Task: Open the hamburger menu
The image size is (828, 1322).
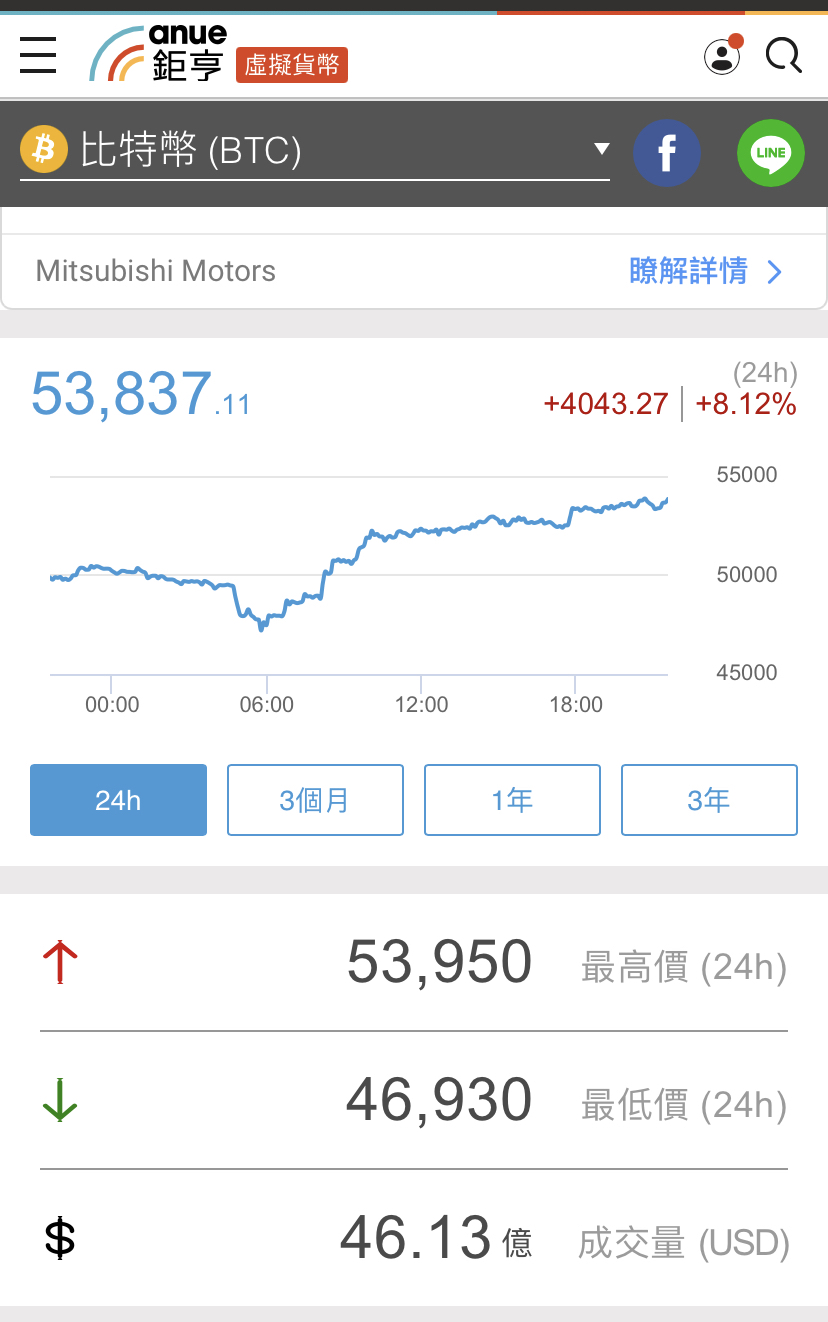Action: coord(38,55)
